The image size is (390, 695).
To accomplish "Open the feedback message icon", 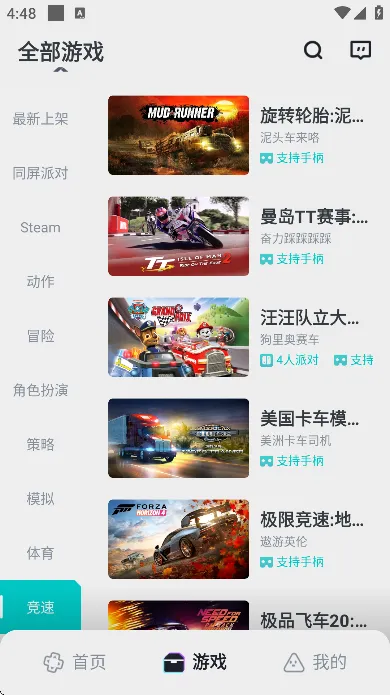I will (x=361, y=50).
